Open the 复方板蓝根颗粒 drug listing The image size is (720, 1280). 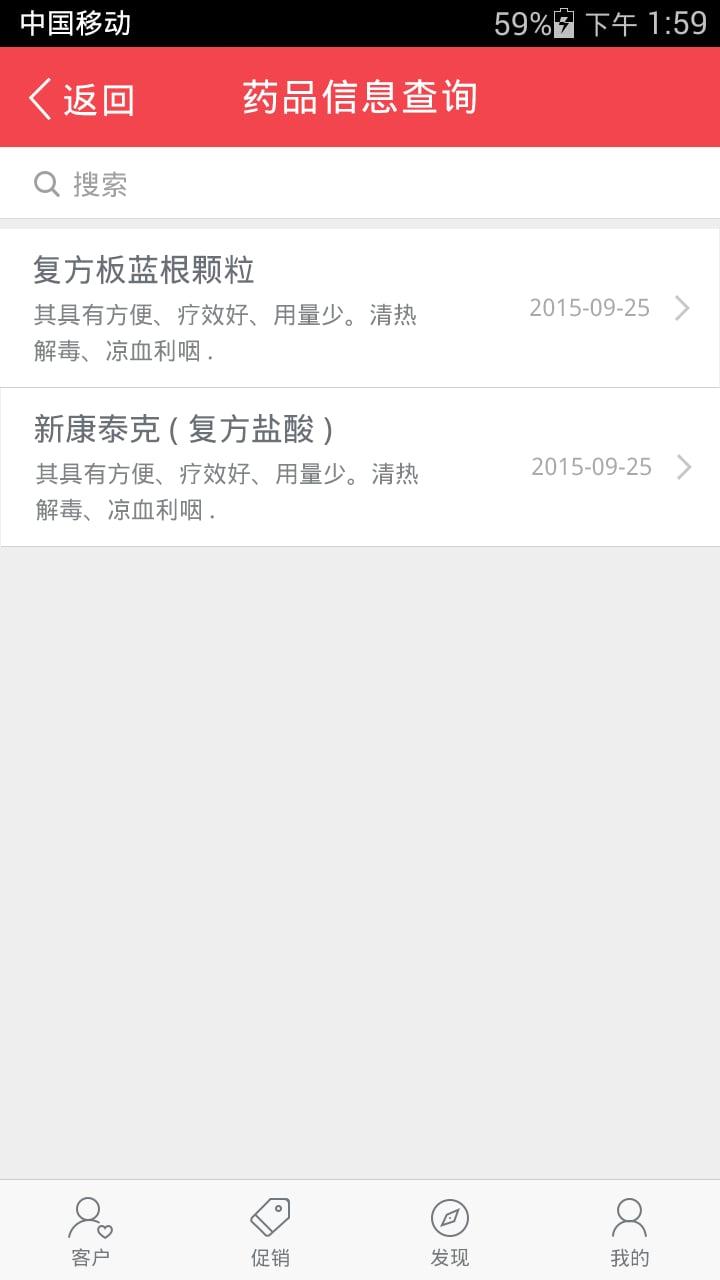(143, 269)
